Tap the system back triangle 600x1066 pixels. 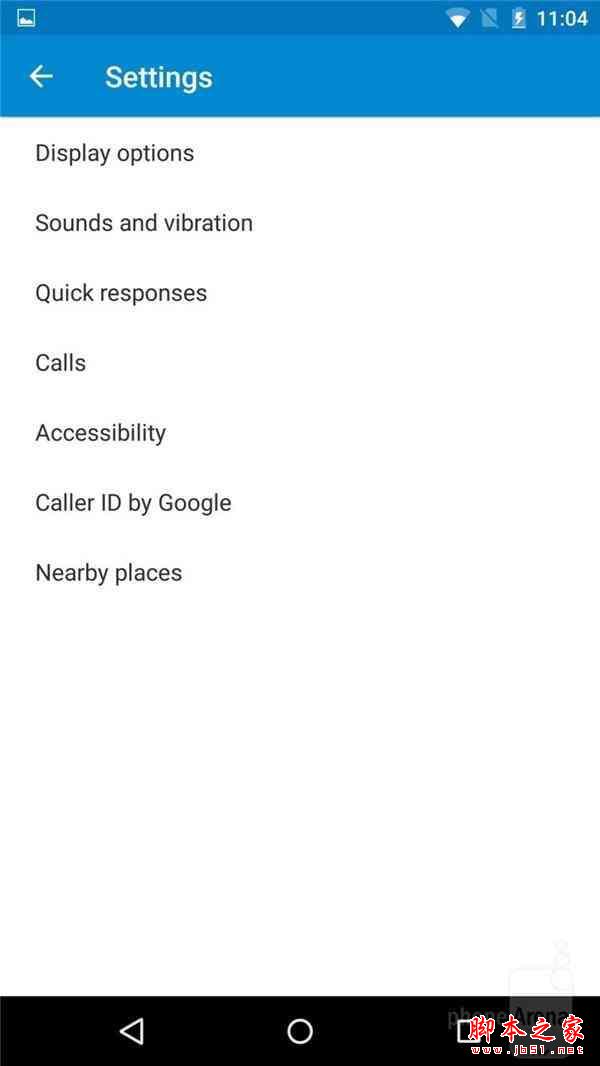coord(131,1031)
